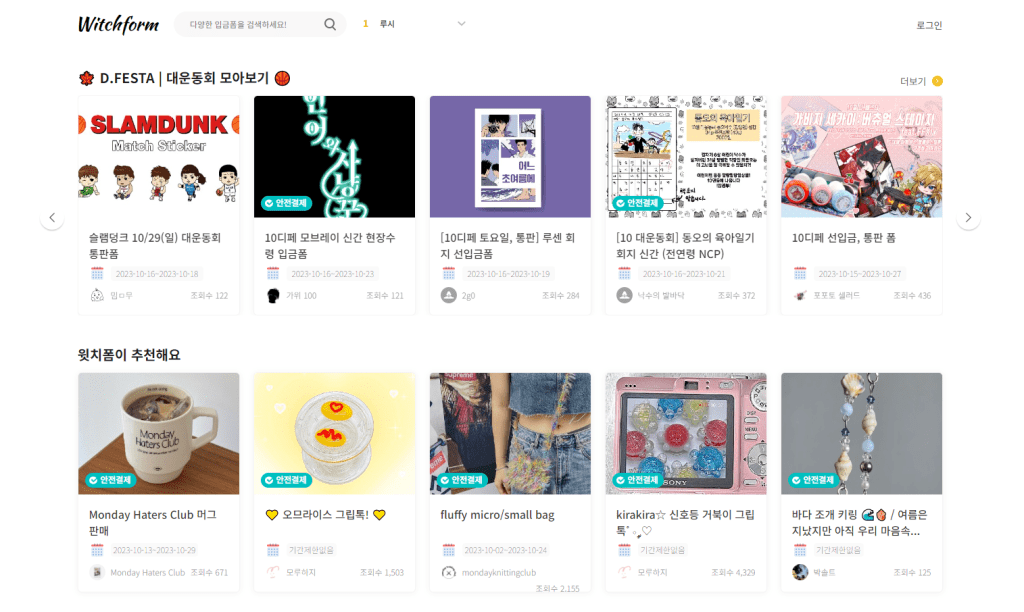Open 동오의 육아일기 회지 신간 card
The image size is (1024, 612).
tap(686, 157)
